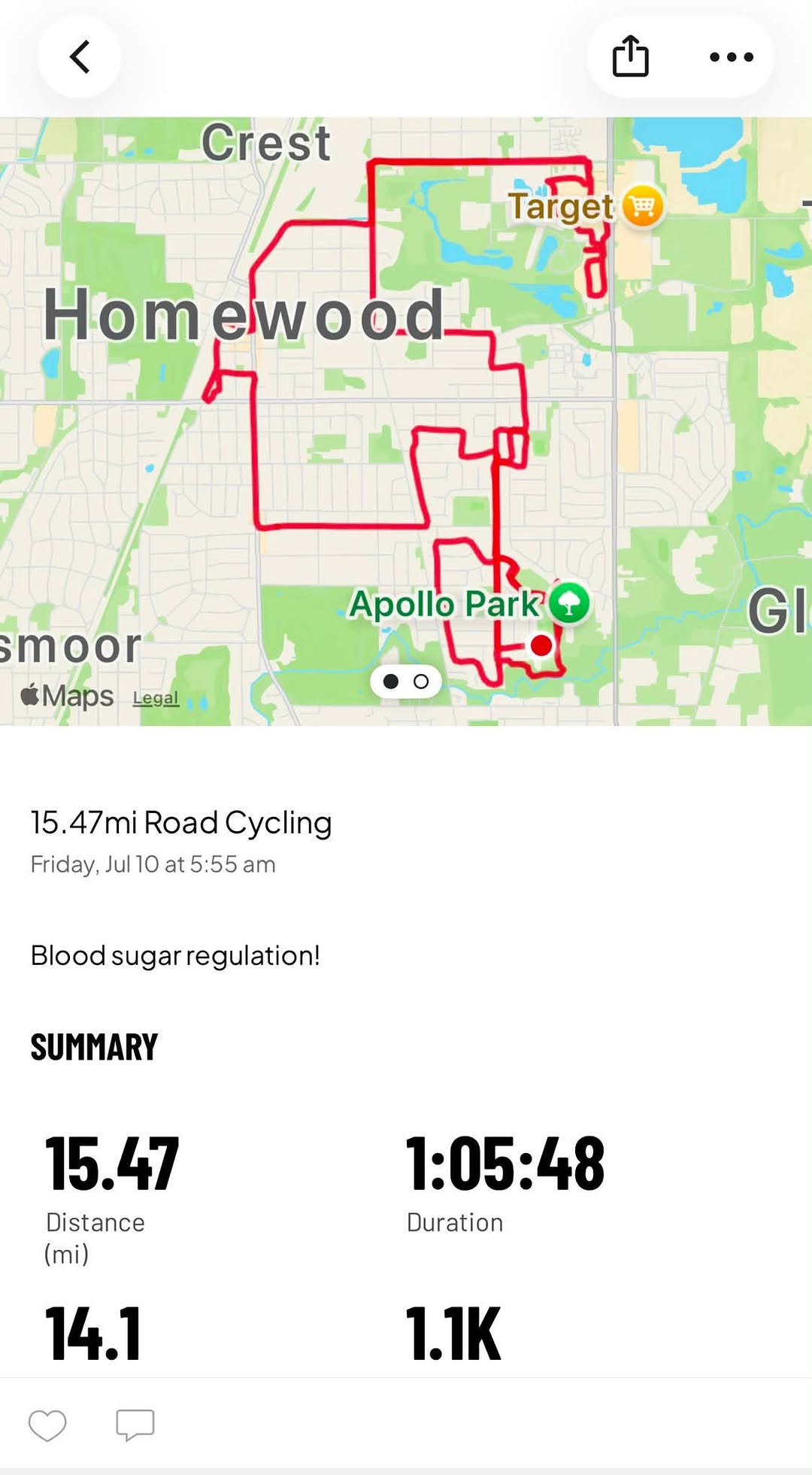The image size is (812, 1475).
Task: Switch to the second map page dot
Action: 421,681
